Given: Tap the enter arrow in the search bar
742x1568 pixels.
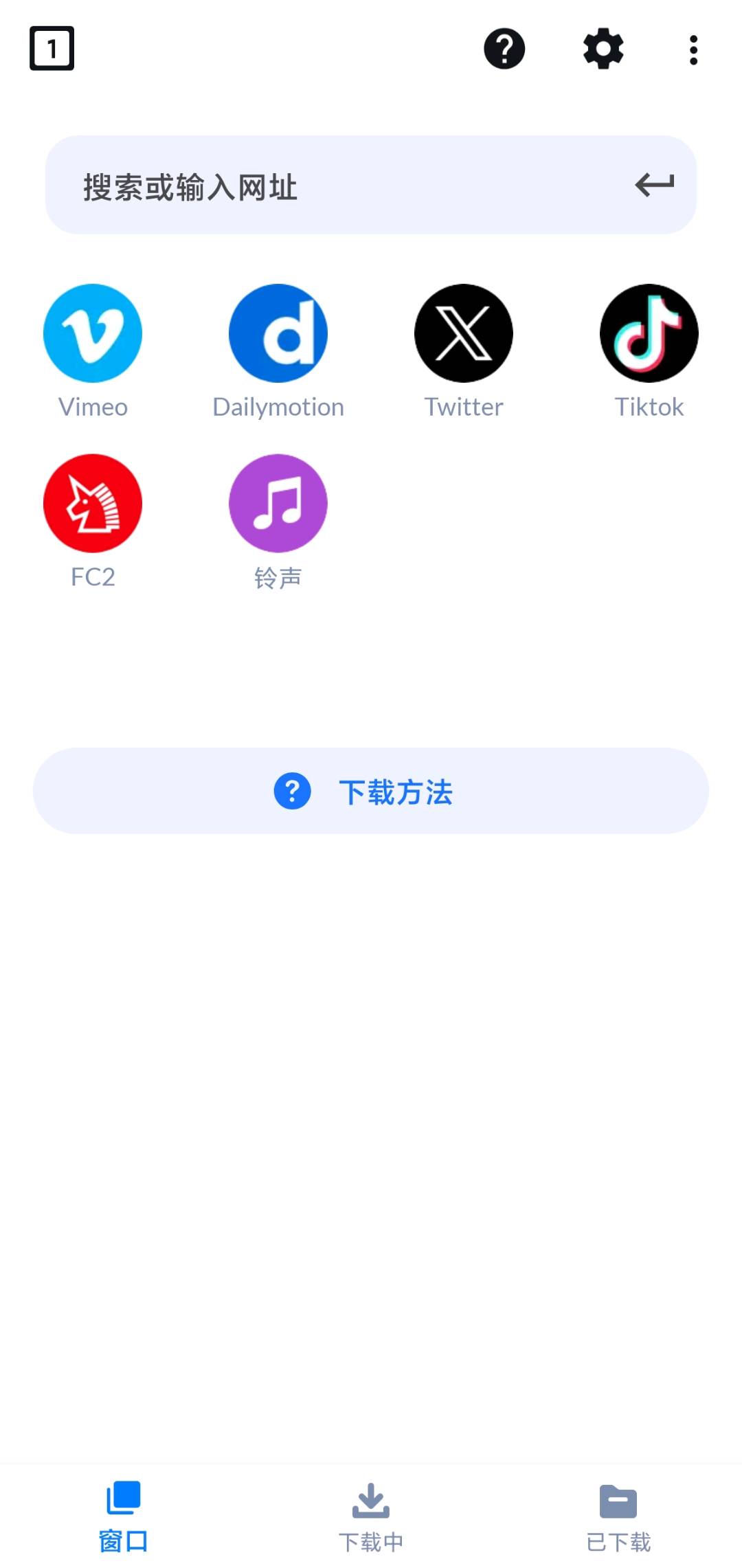Looking at the screenshot, I should tap(654, 185).
